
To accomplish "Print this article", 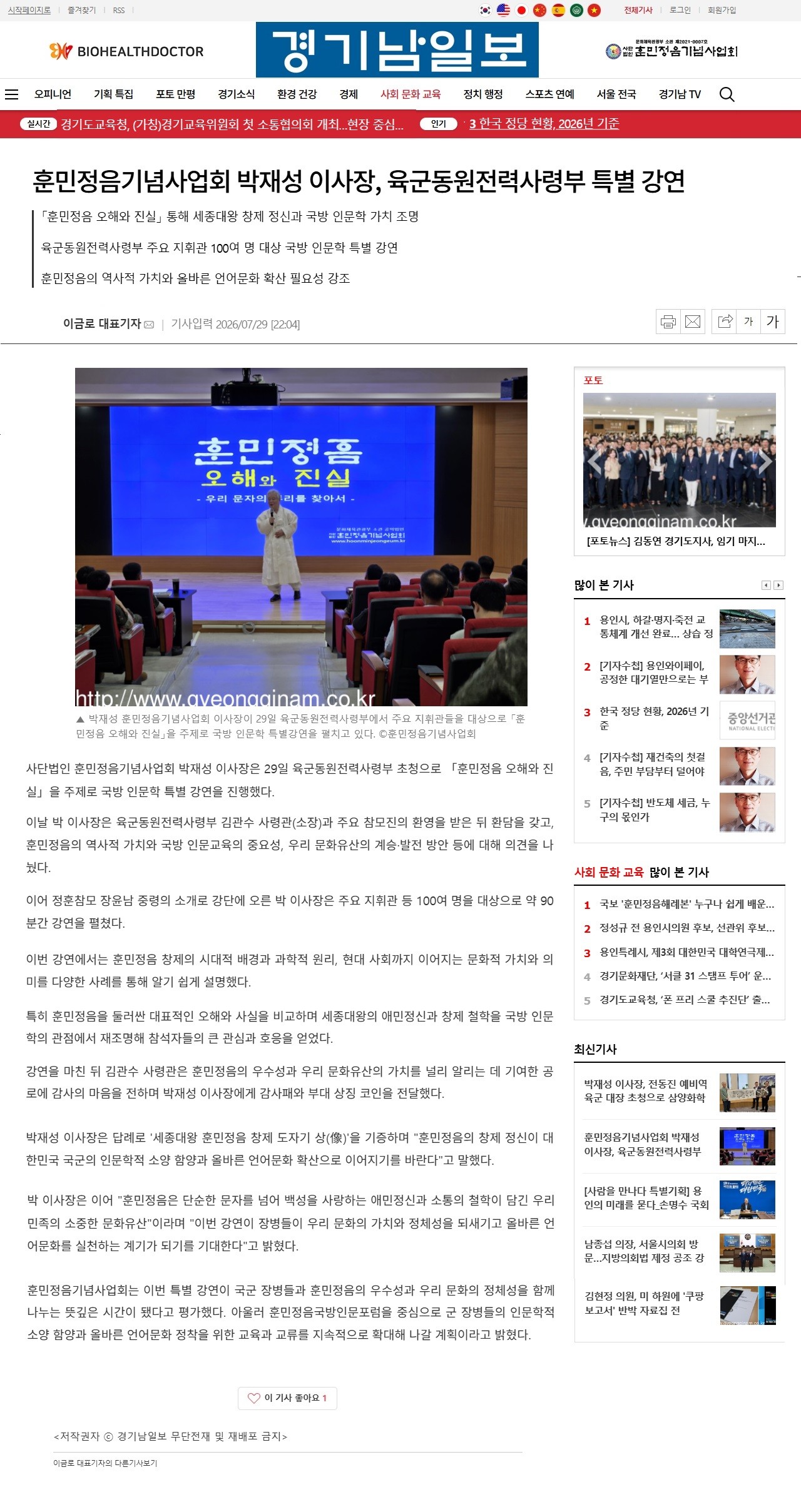I will pos(668,322).
